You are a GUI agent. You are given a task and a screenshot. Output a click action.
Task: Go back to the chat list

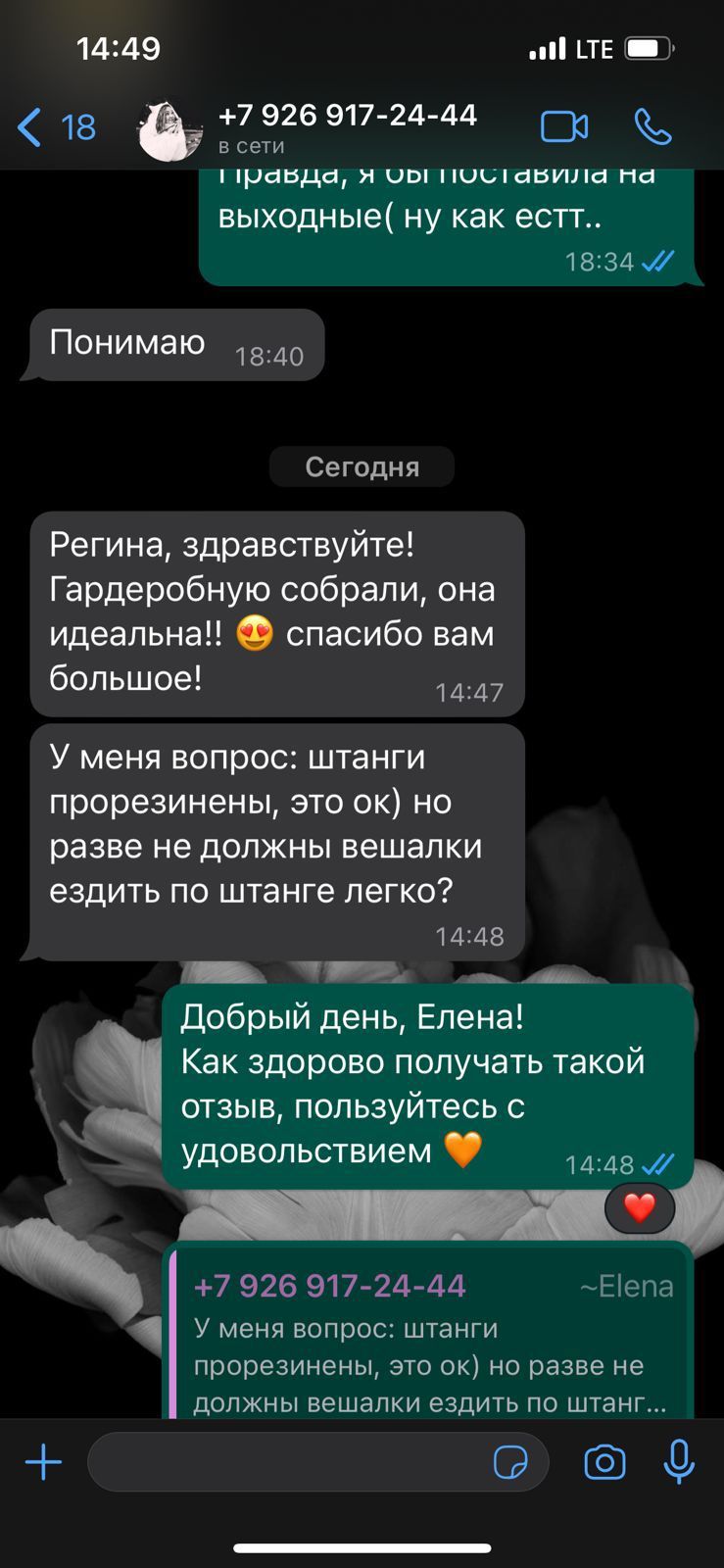(55, 127)
